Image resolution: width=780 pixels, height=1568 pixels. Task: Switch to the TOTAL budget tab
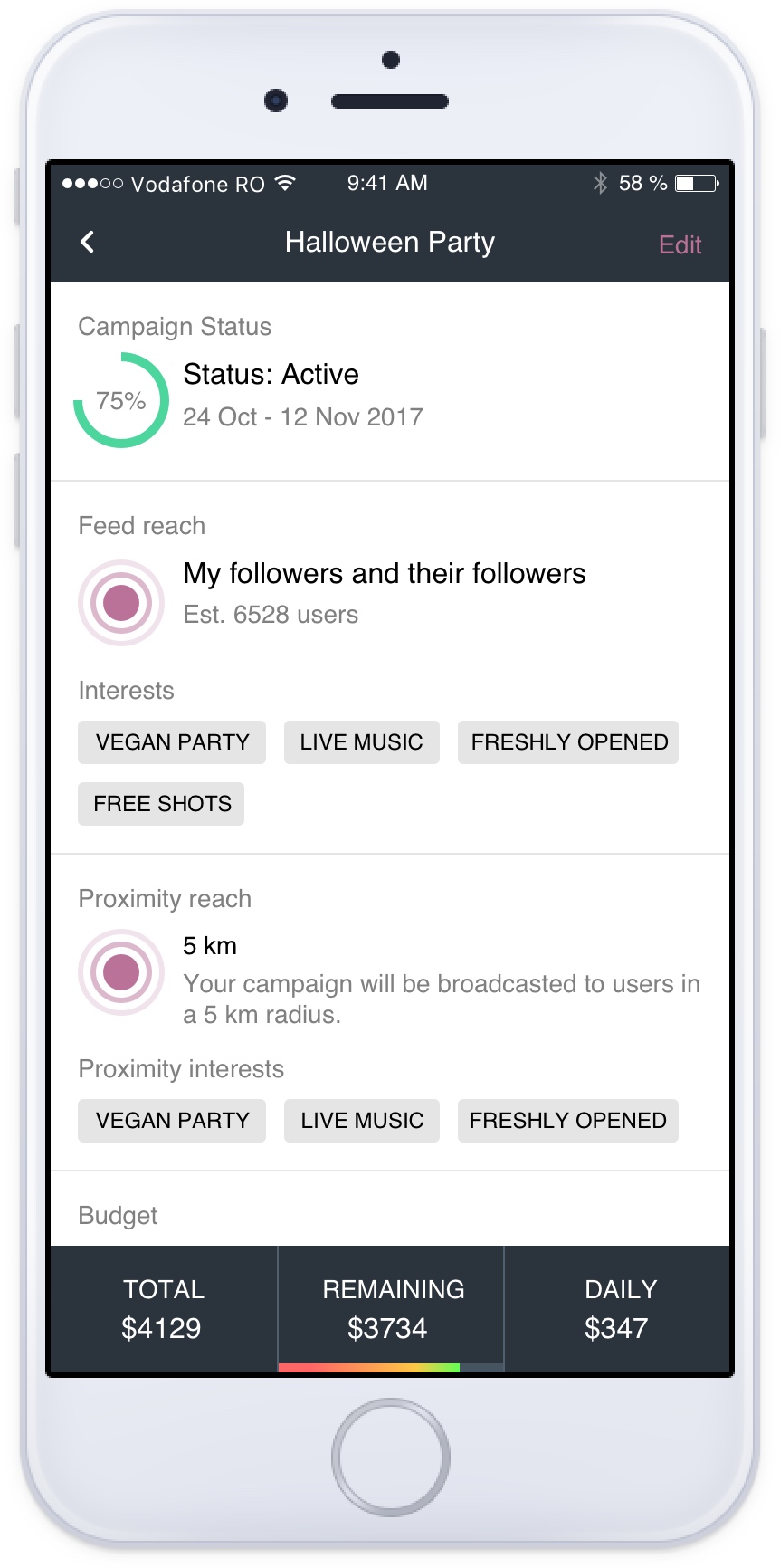163,1308
